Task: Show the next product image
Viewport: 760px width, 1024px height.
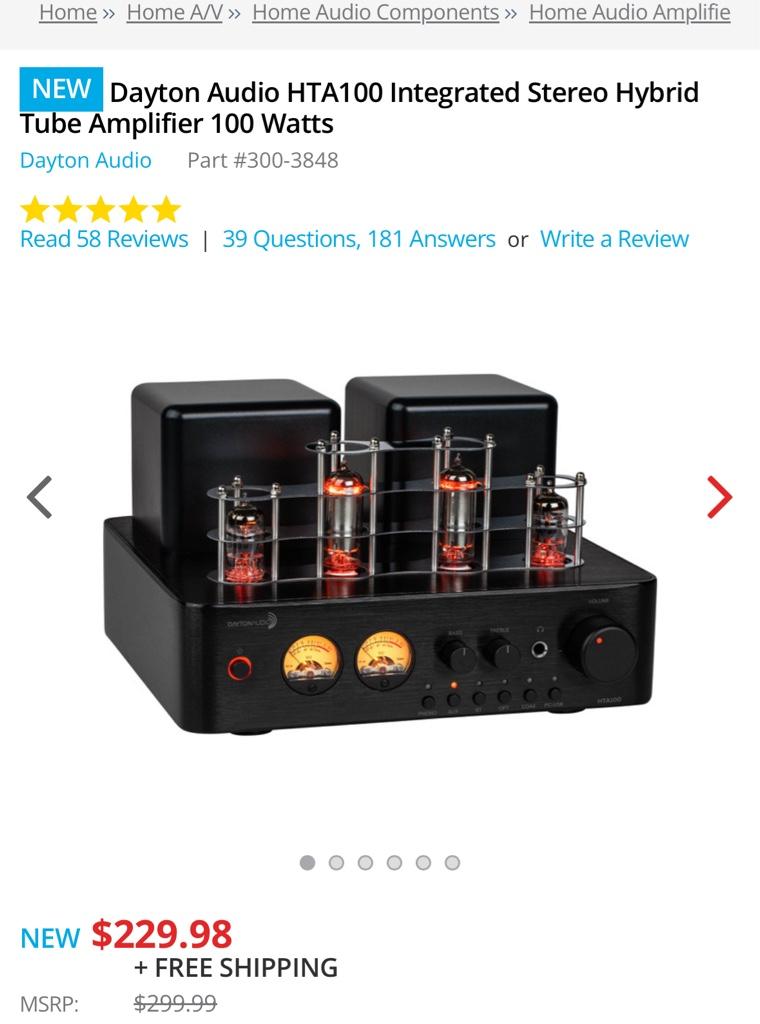Action: (x=719, y=497)
